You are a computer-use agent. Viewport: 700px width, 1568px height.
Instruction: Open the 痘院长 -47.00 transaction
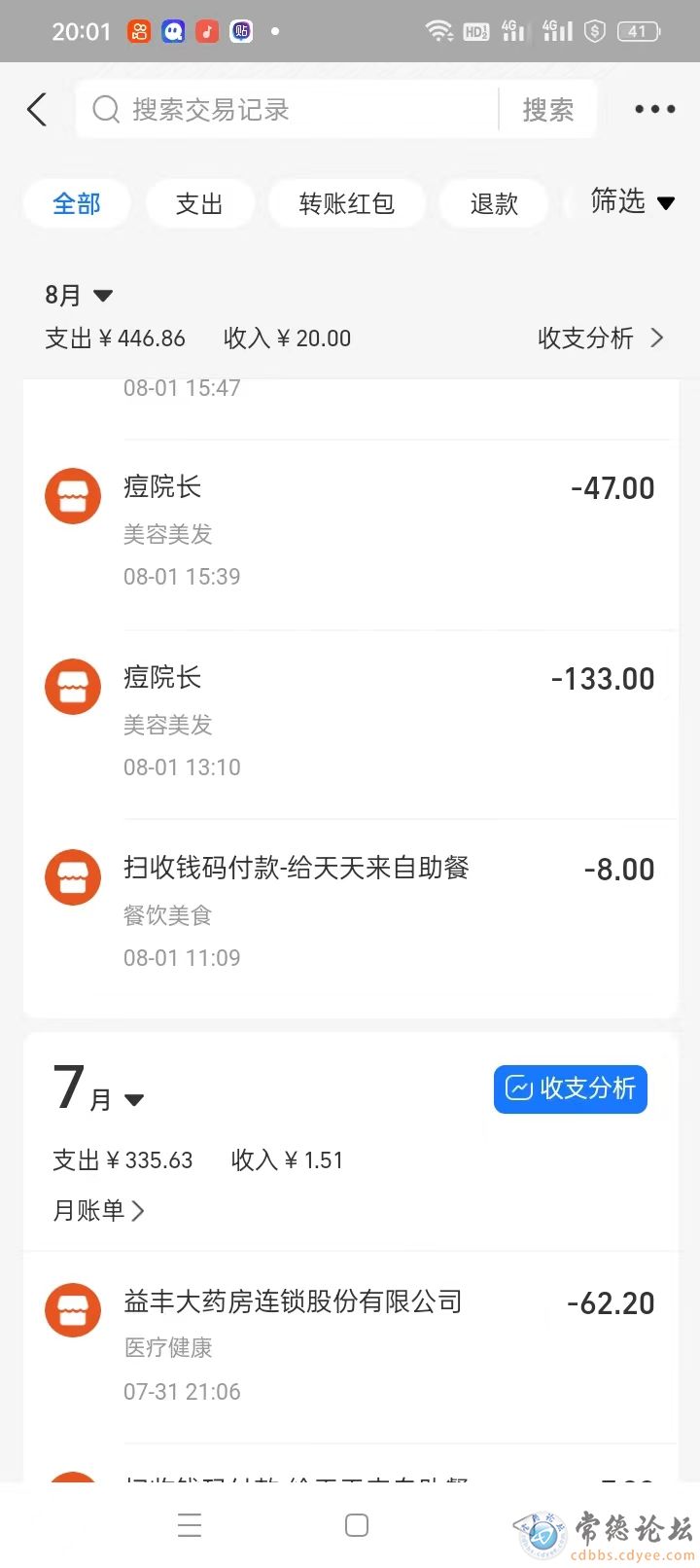pyautogui.click(x=350, y=532)
